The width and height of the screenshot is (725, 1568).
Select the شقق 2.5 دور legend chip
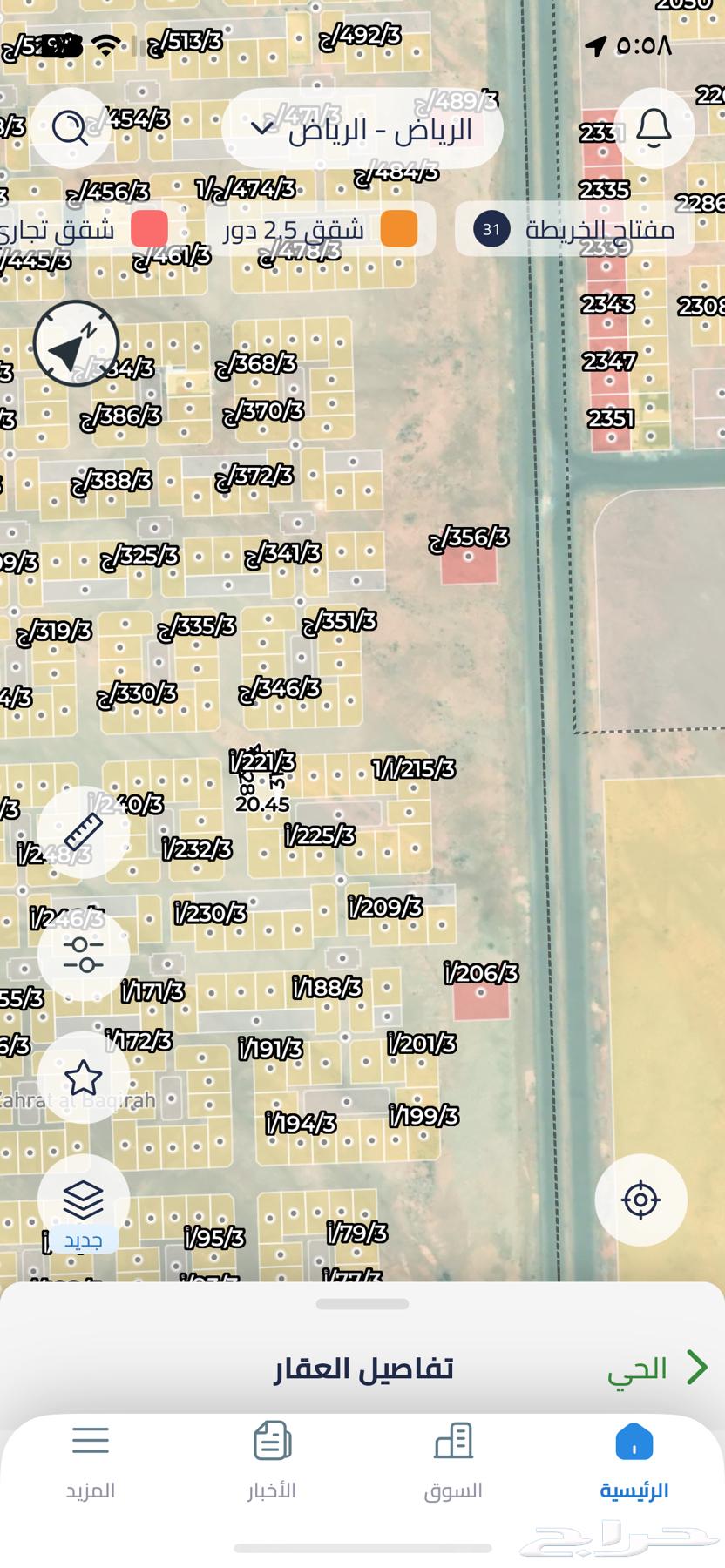320,229
